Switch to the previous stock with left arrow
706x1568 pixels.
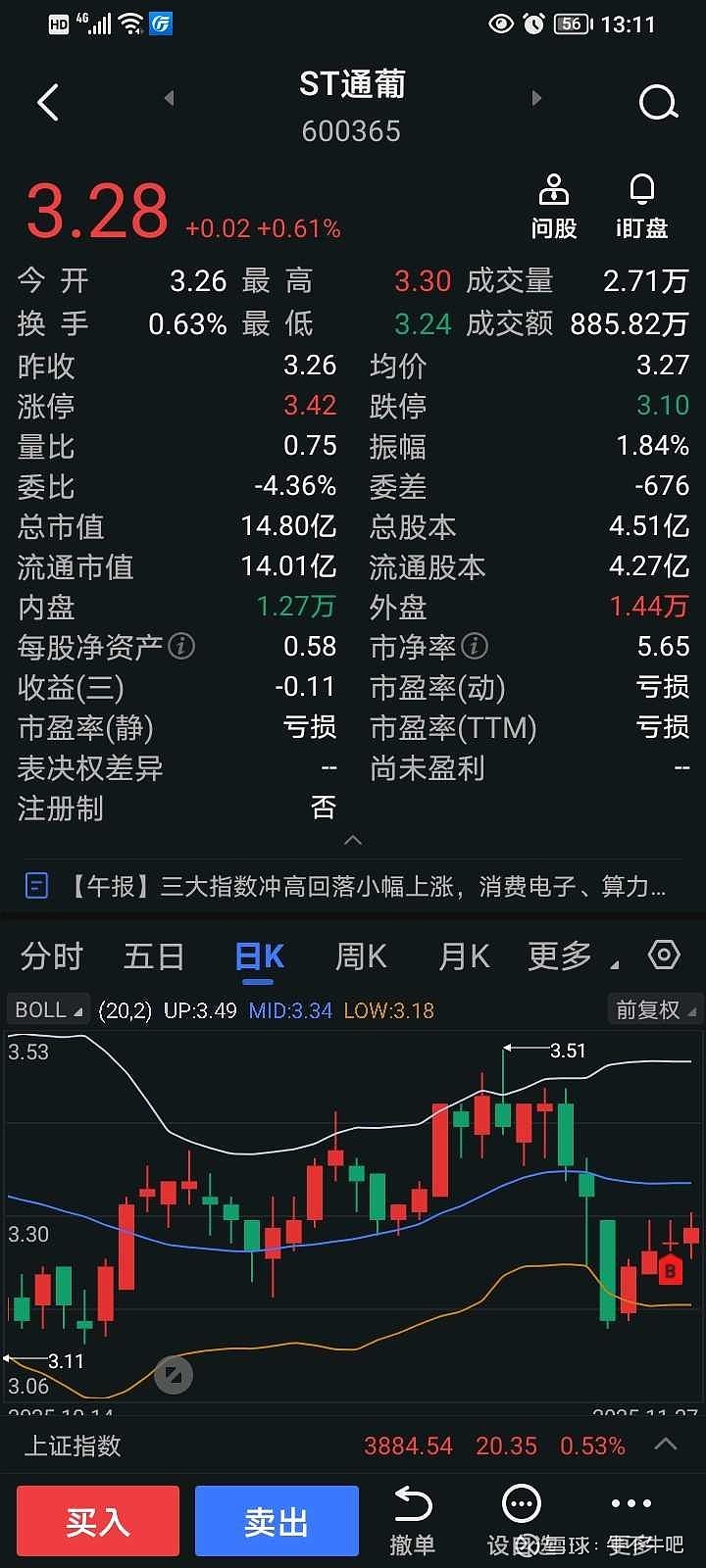click(170, 98)
